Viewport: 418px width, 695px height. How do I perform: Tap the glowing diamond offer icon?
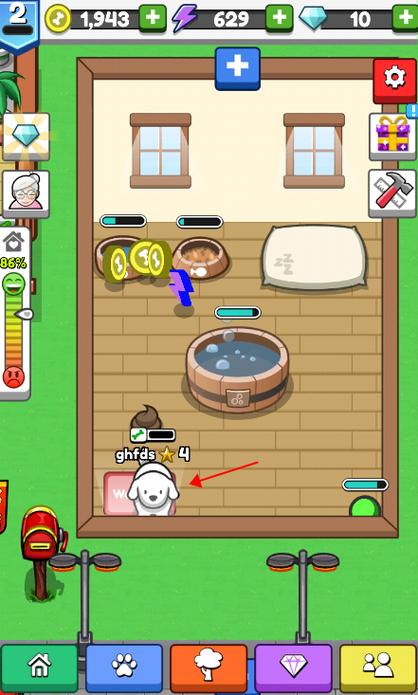[x=26, y=137]
